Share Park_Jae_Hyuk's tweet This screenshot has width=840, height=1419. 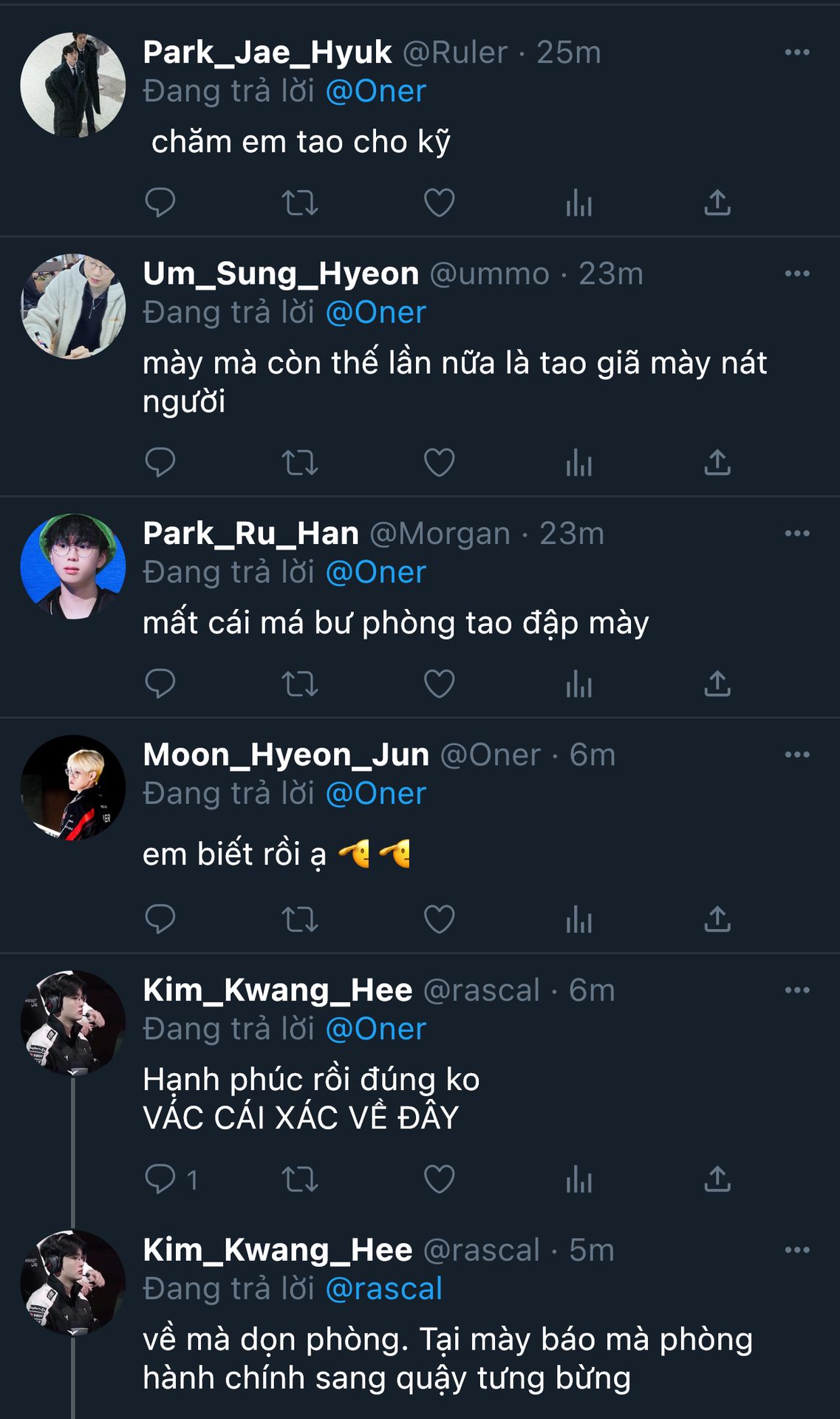(717, 203)
